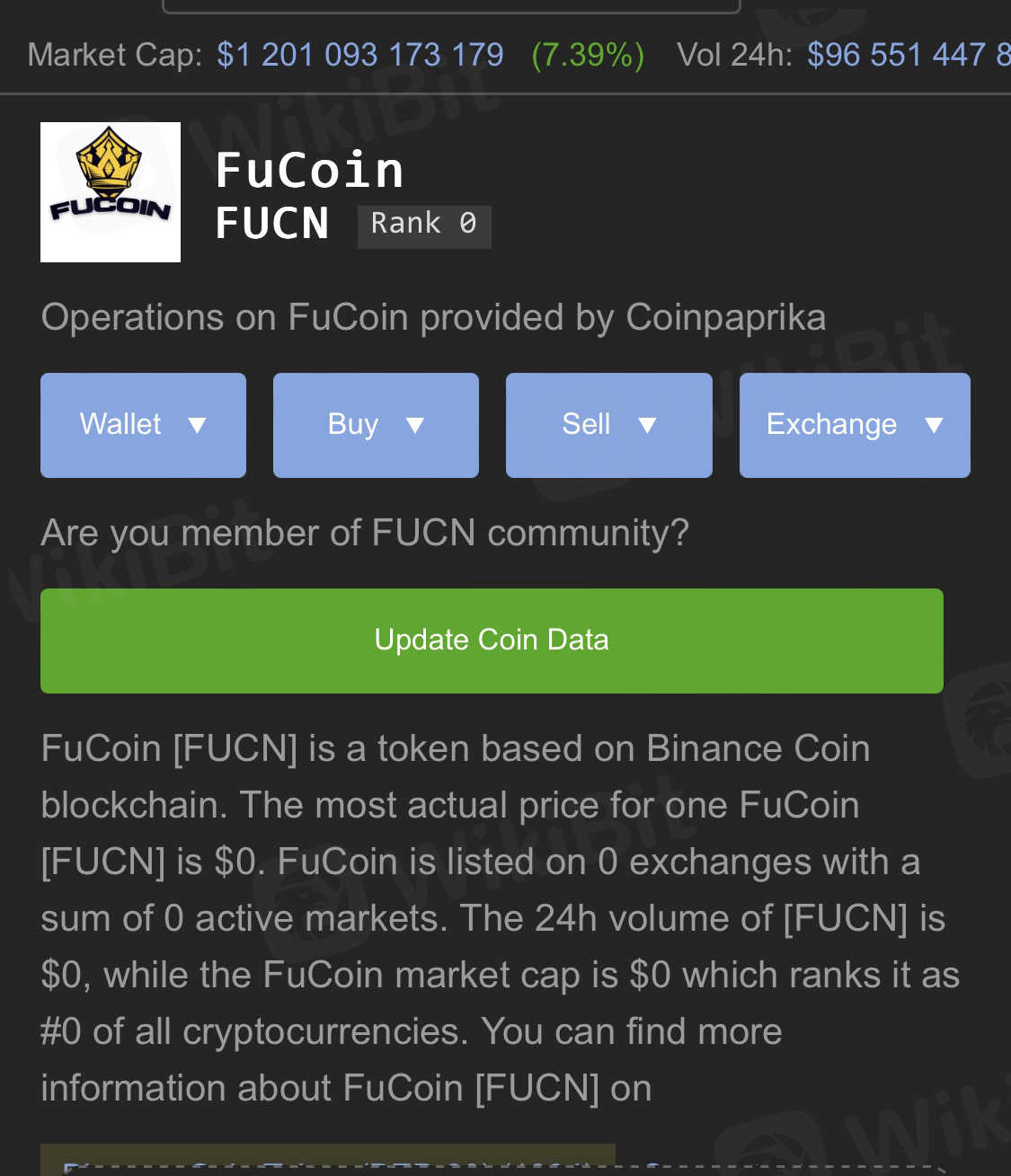1011x1176 pixels.
Task: Expand the Buy dropdown
Action: [x=376, y=425]
